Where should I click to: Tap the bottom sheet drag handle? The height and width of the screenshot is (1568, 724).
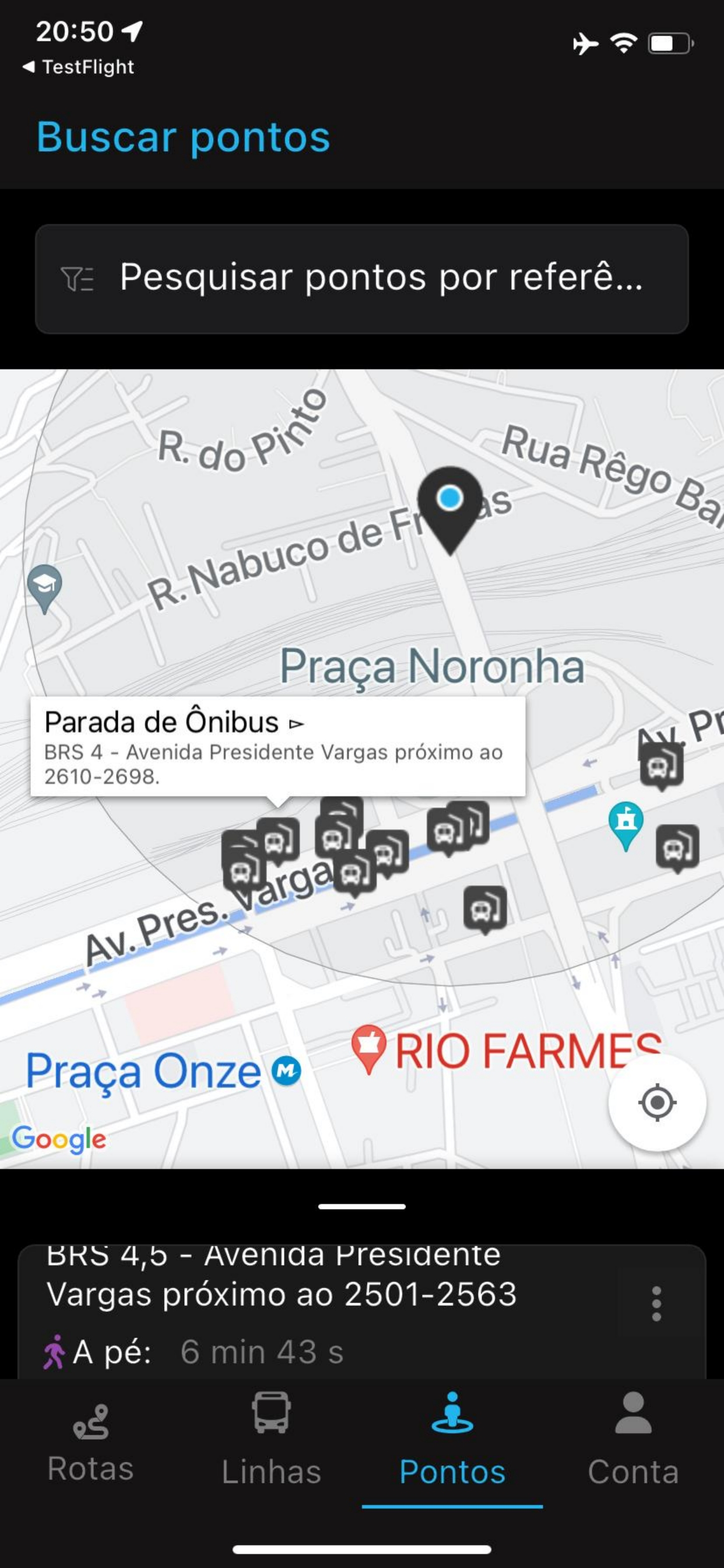click(x=361, y=1206)
